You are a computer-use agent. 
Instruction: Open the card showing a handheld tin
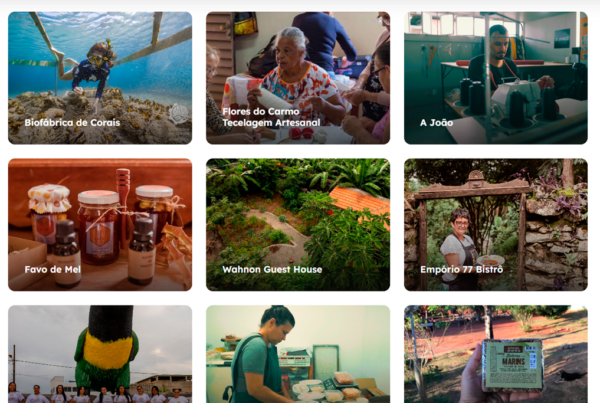[496, 355]
